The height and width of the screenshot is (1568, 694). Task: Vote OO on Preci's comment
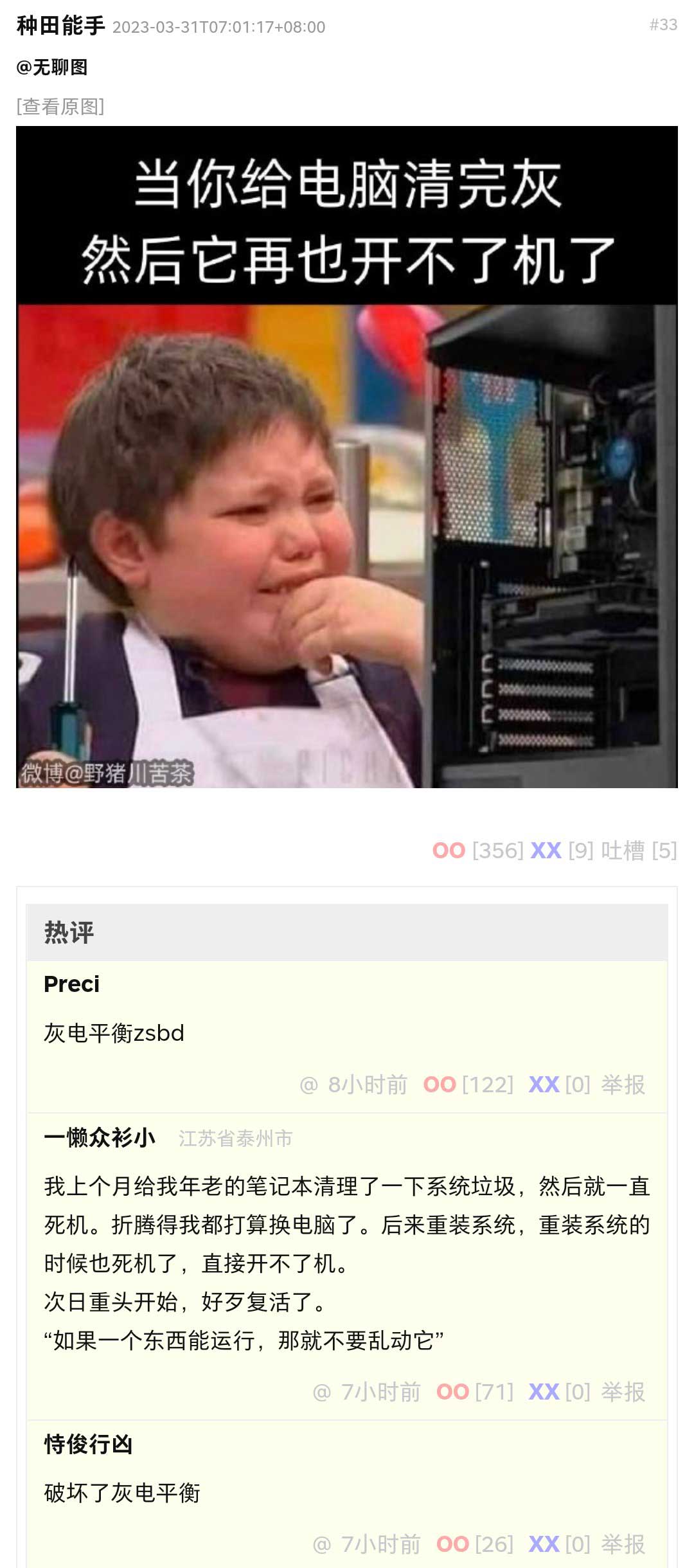pyautogui.click(x=440, y=1085)
